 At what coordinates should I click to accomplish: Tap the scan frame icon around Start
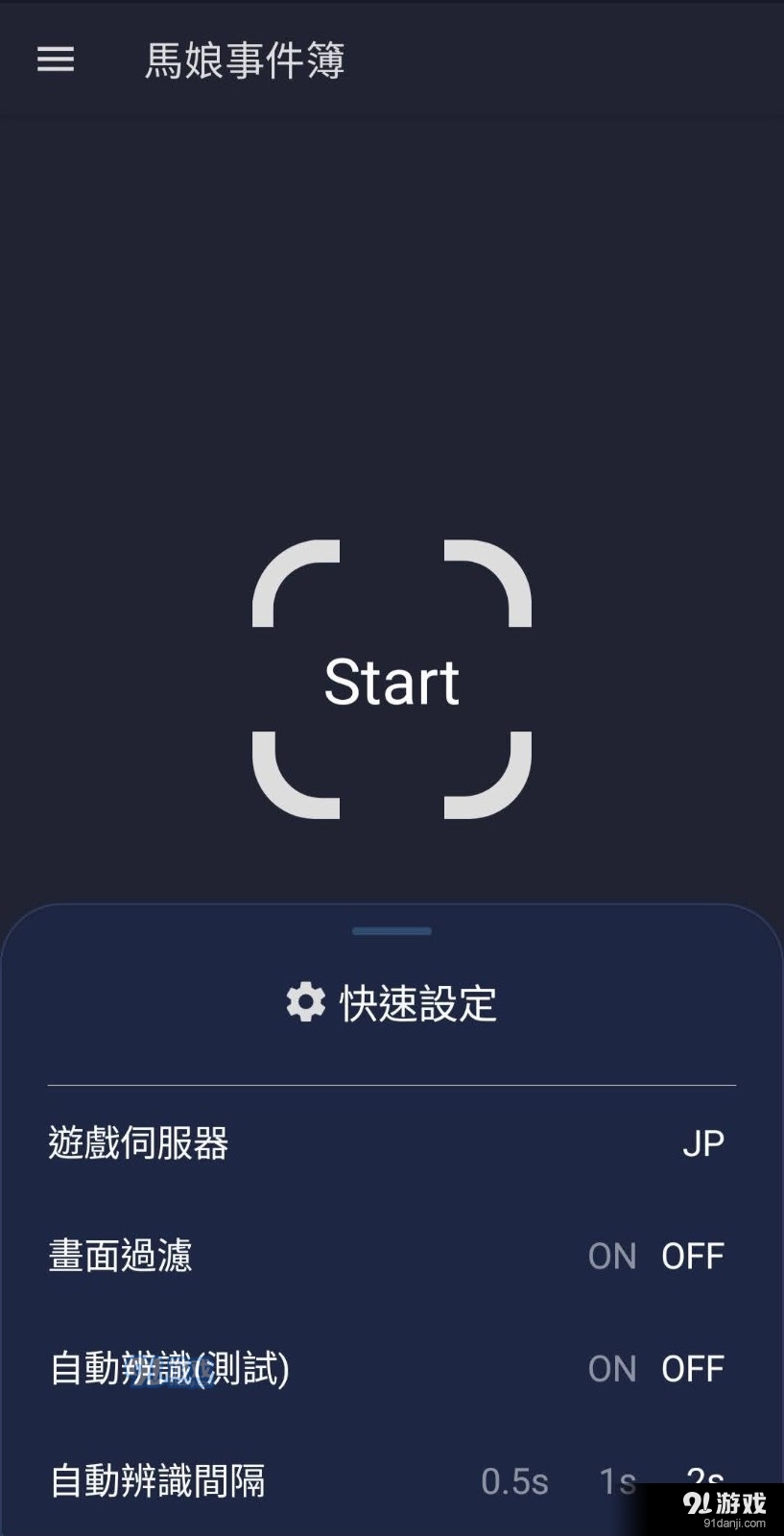click(x=392, y=678)
